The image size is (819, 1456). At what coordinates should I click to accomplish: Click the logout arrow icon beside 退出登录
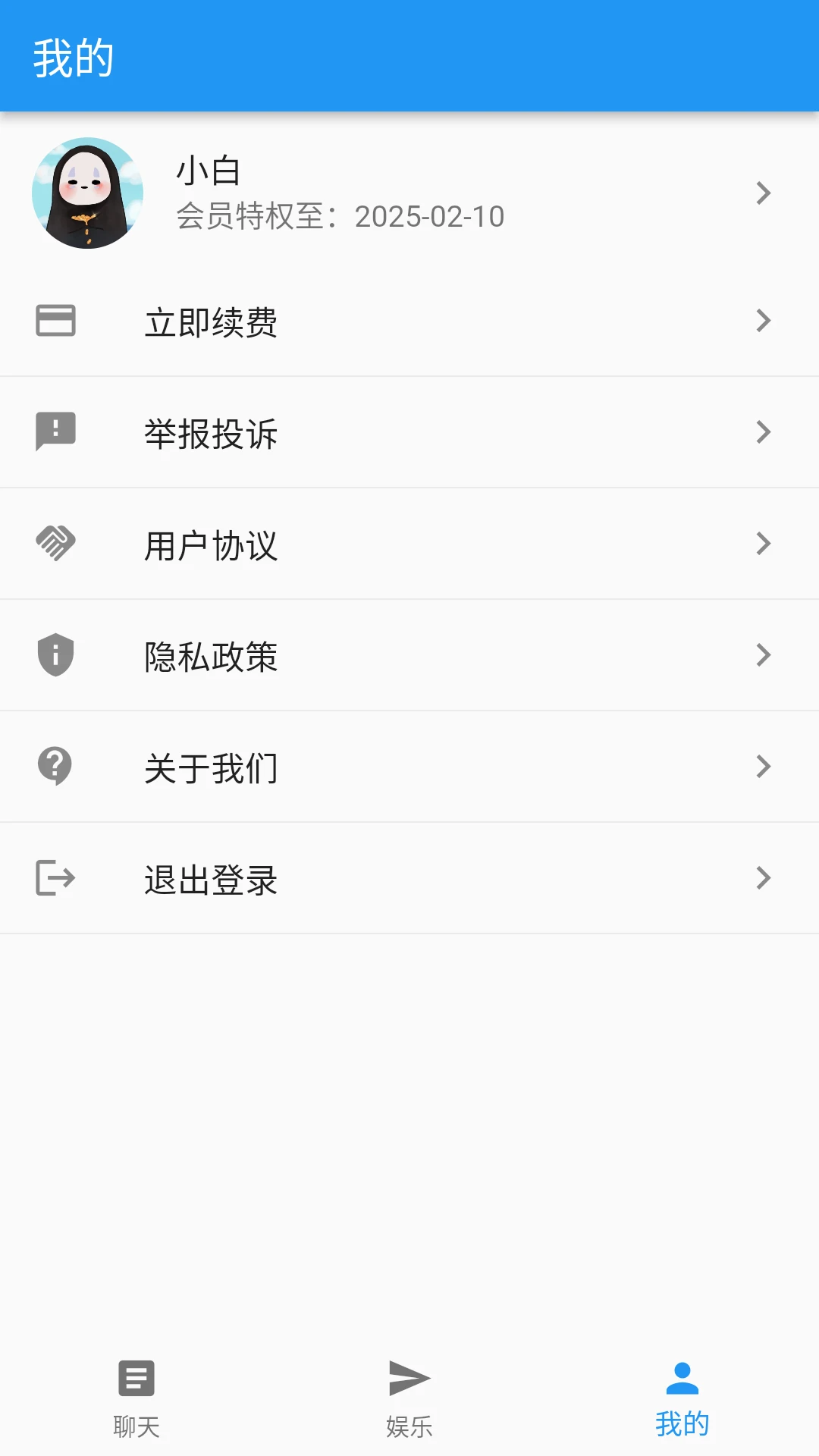(x=54, y=877)
